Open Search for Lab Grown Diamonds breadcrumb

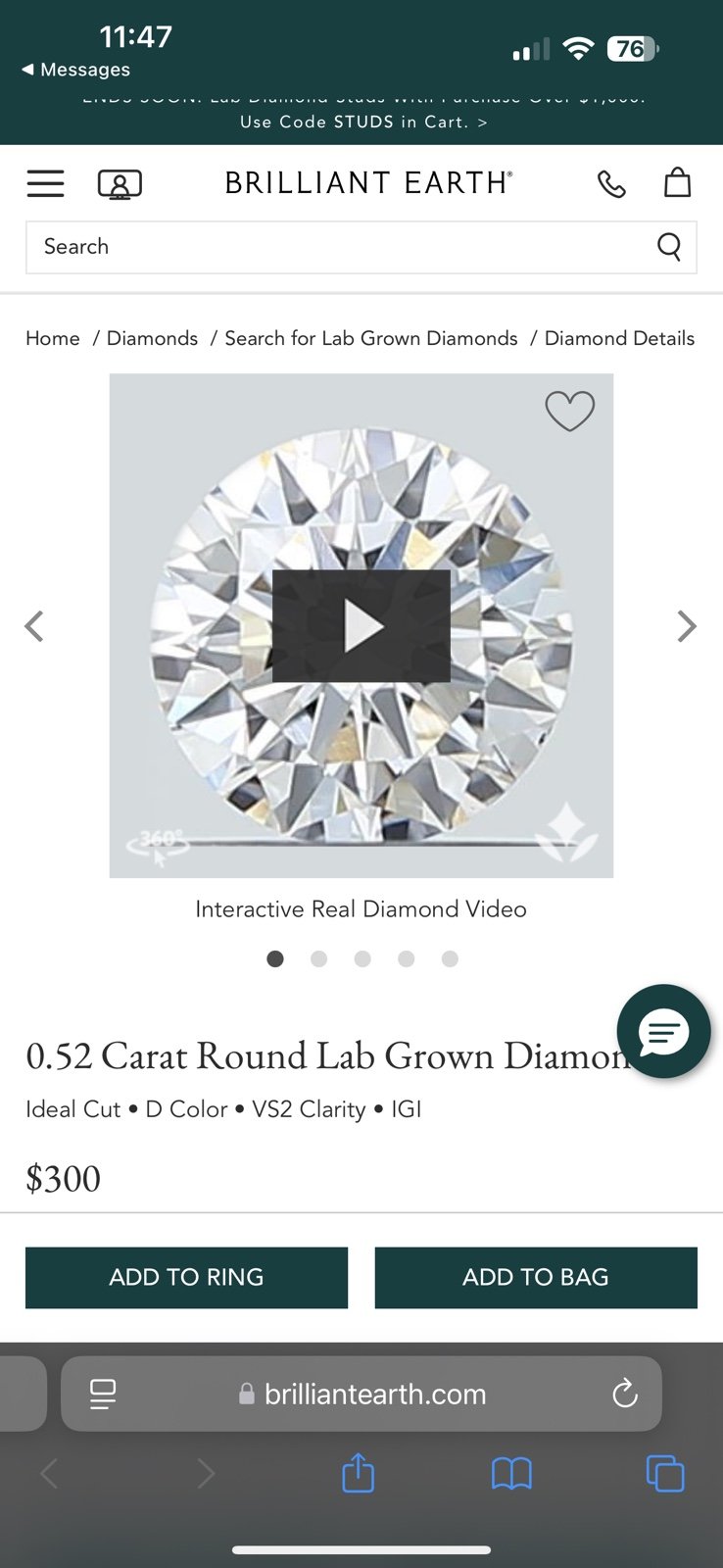(x=371, y=338)
